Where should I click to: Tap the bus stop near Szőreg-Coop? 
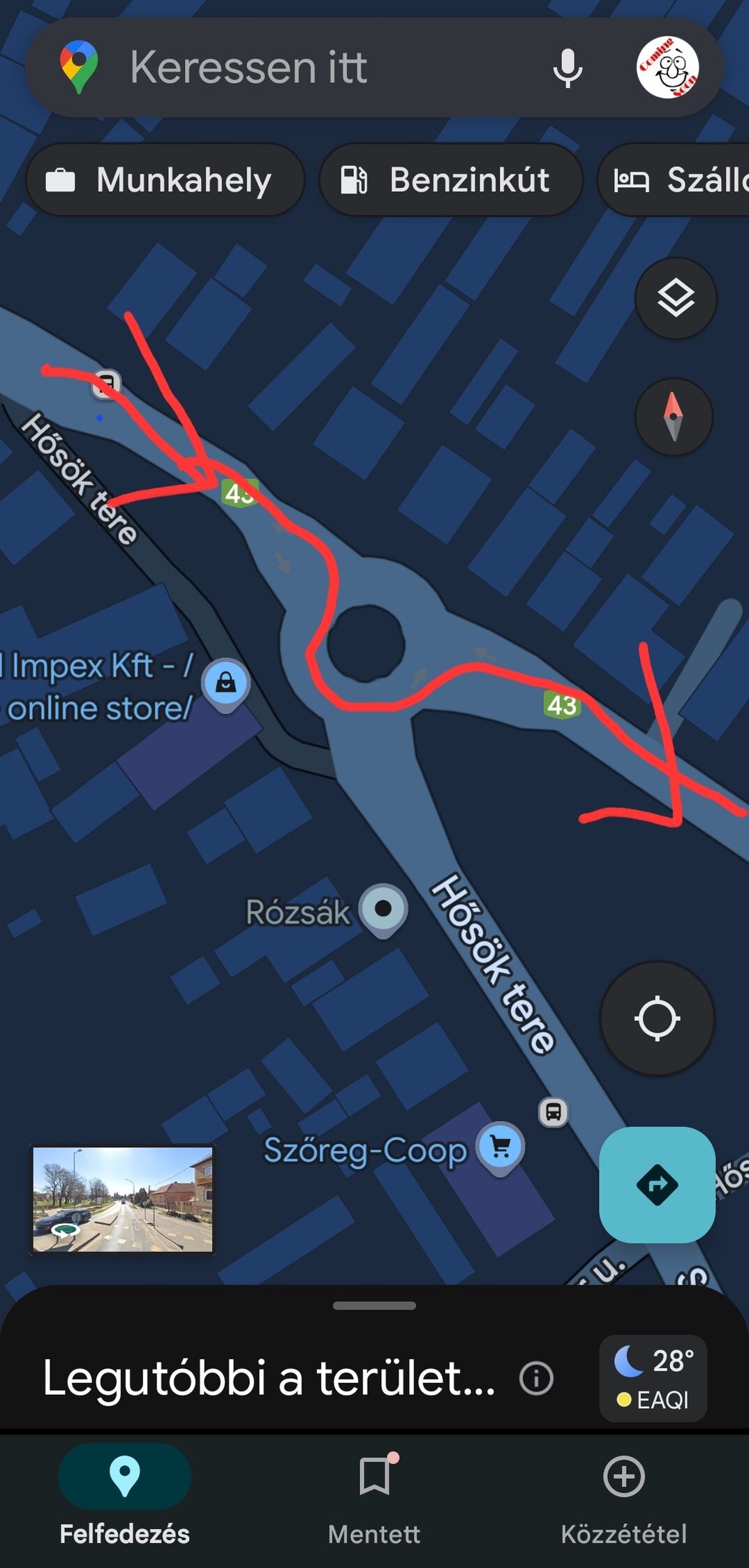tap(553, 1111)
